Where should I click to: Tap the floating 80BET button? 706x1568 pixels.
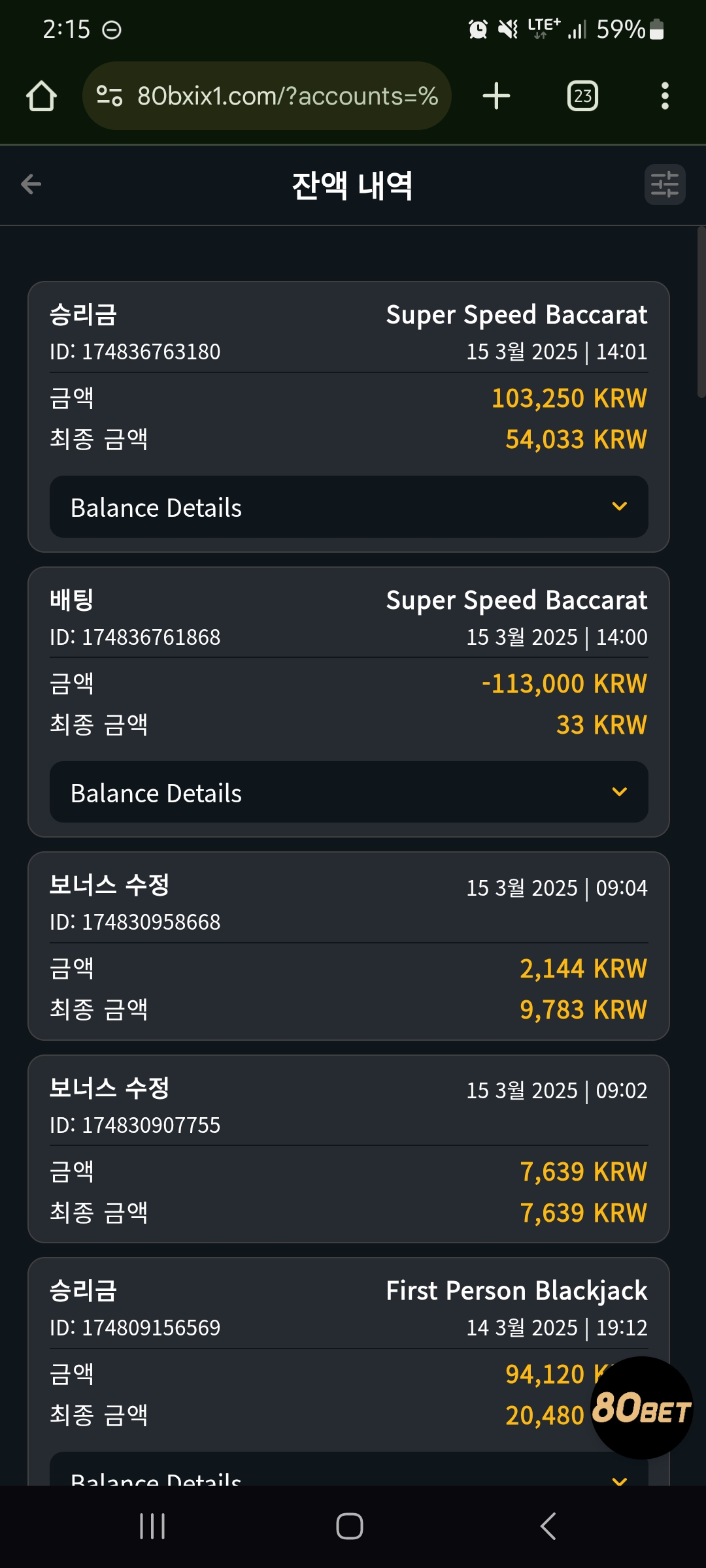(642, 1408)
